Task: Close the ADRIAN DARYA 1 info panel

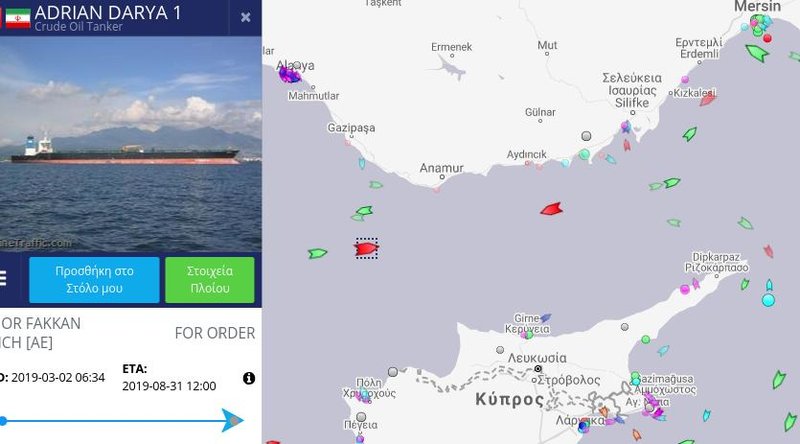Action: point(246,17)
